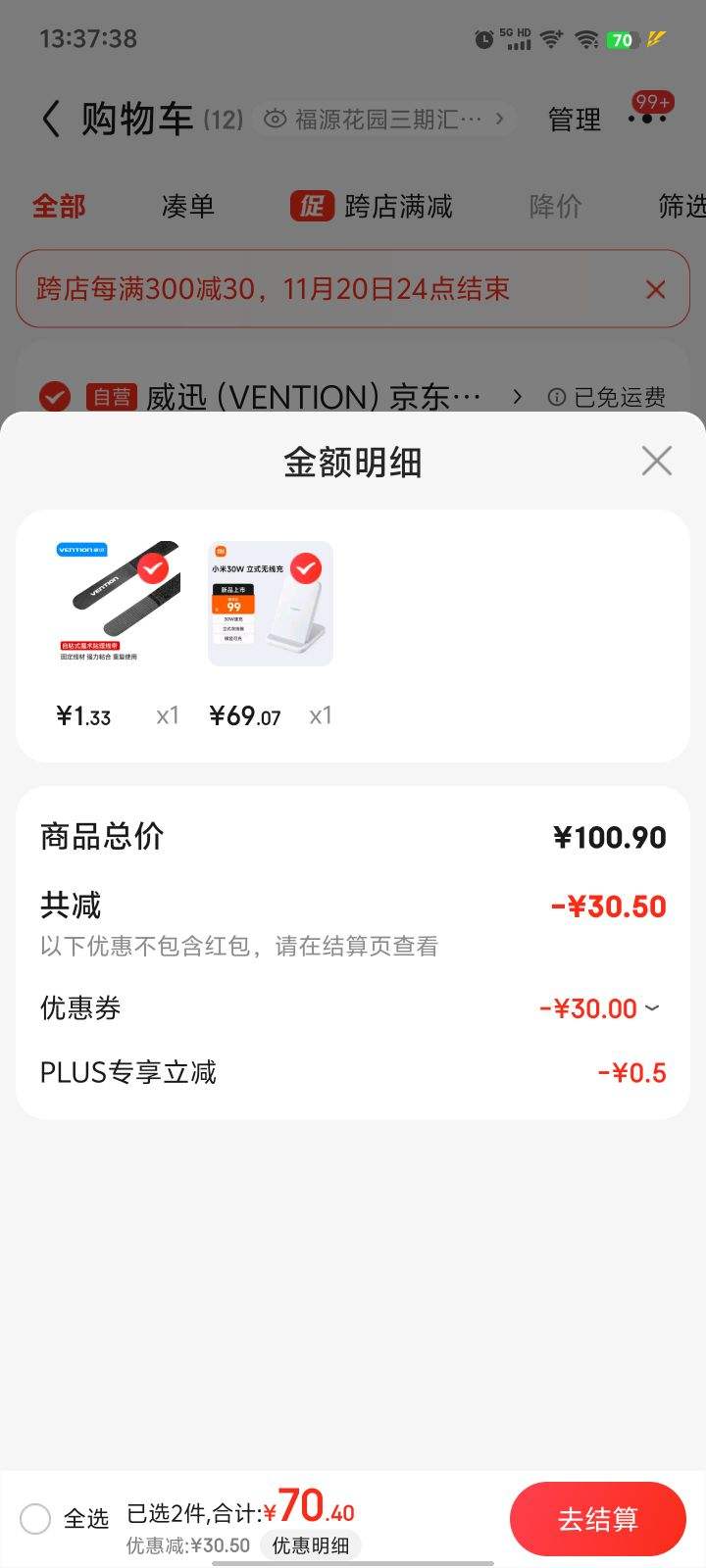The height and width of the screenshot is (1568, 706).
Task: Tap 去结算 to check out
Action: (597, 1519)
